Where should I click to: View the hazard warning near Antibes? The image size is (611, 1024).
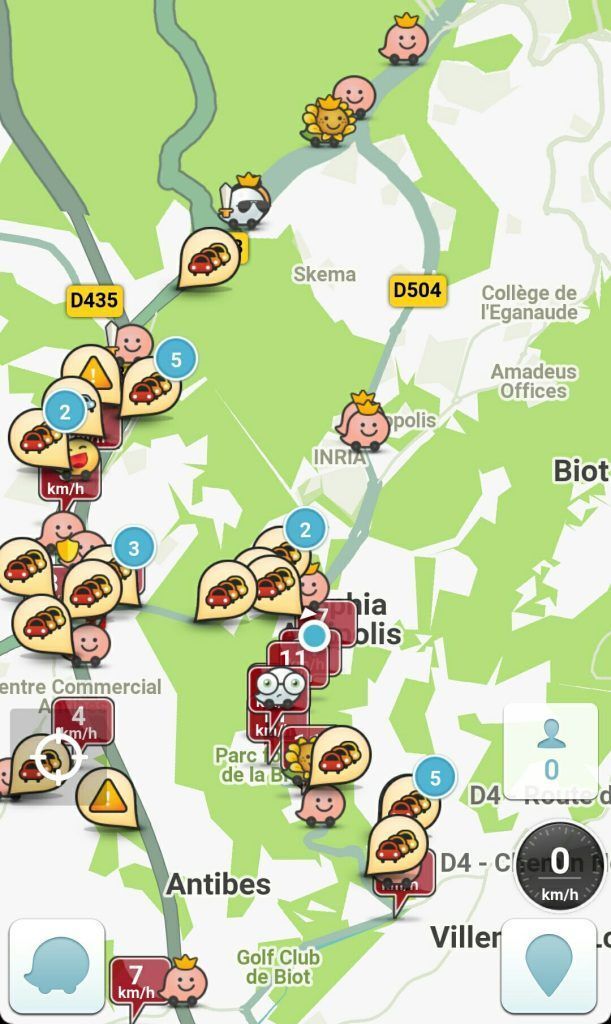106,798
